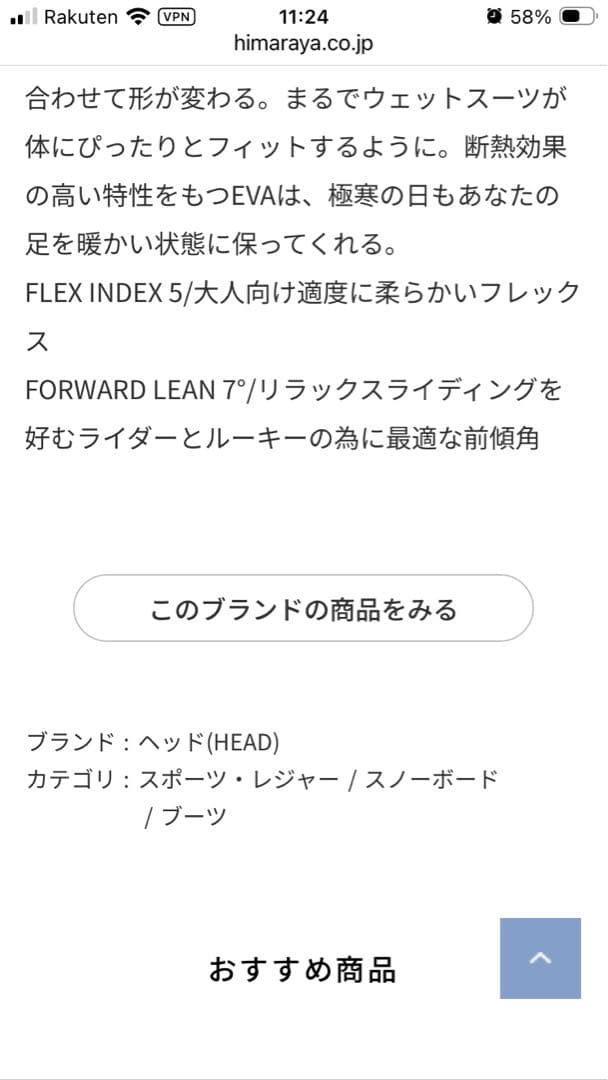Open このブランドの商品をみる button
Image resolution: width=608 pixels, height=1080 pixels.
pyautogui.click(x=303, y=608)
